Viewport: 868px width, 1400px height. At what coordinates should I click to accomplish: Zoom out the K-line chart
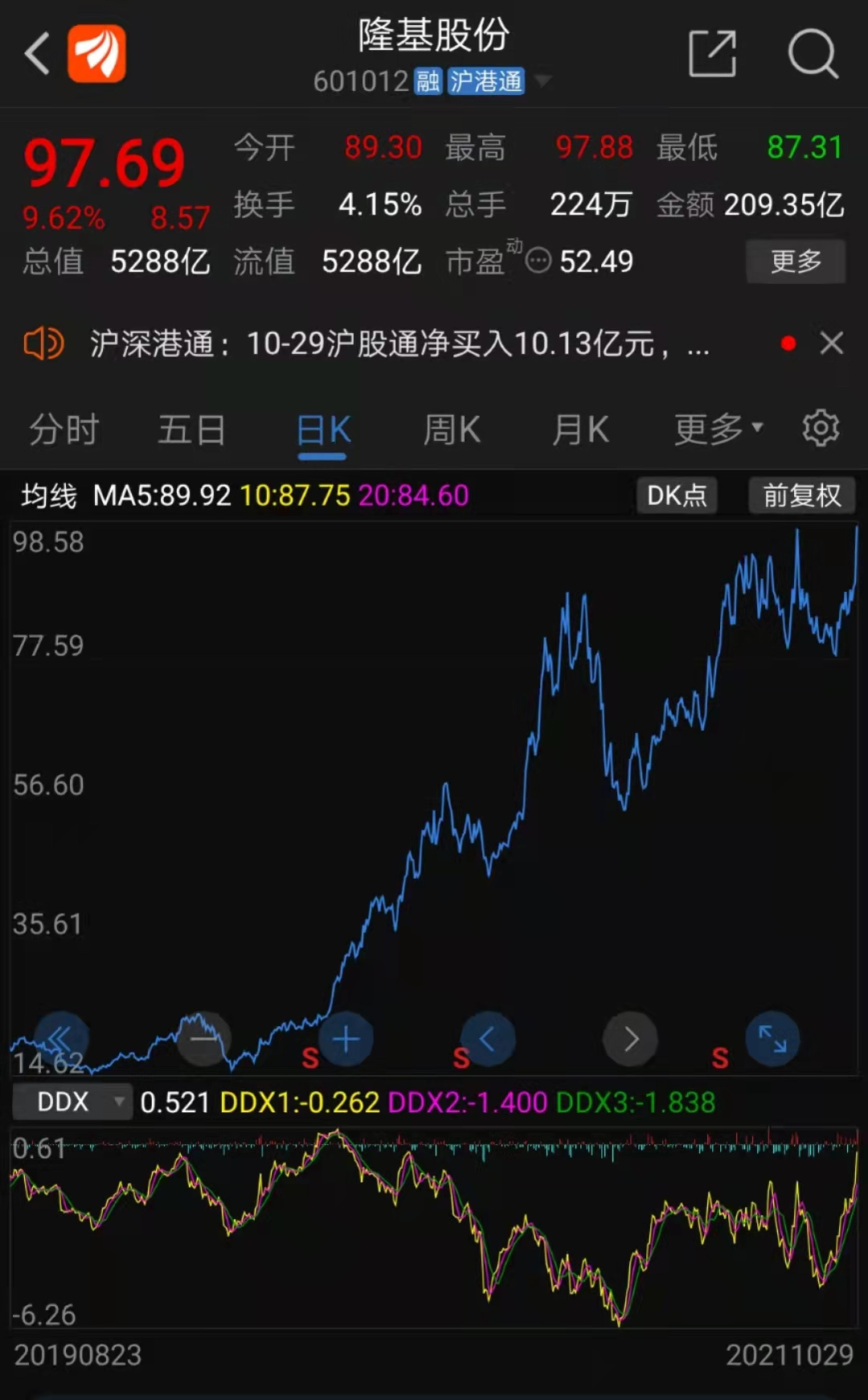204,1039
